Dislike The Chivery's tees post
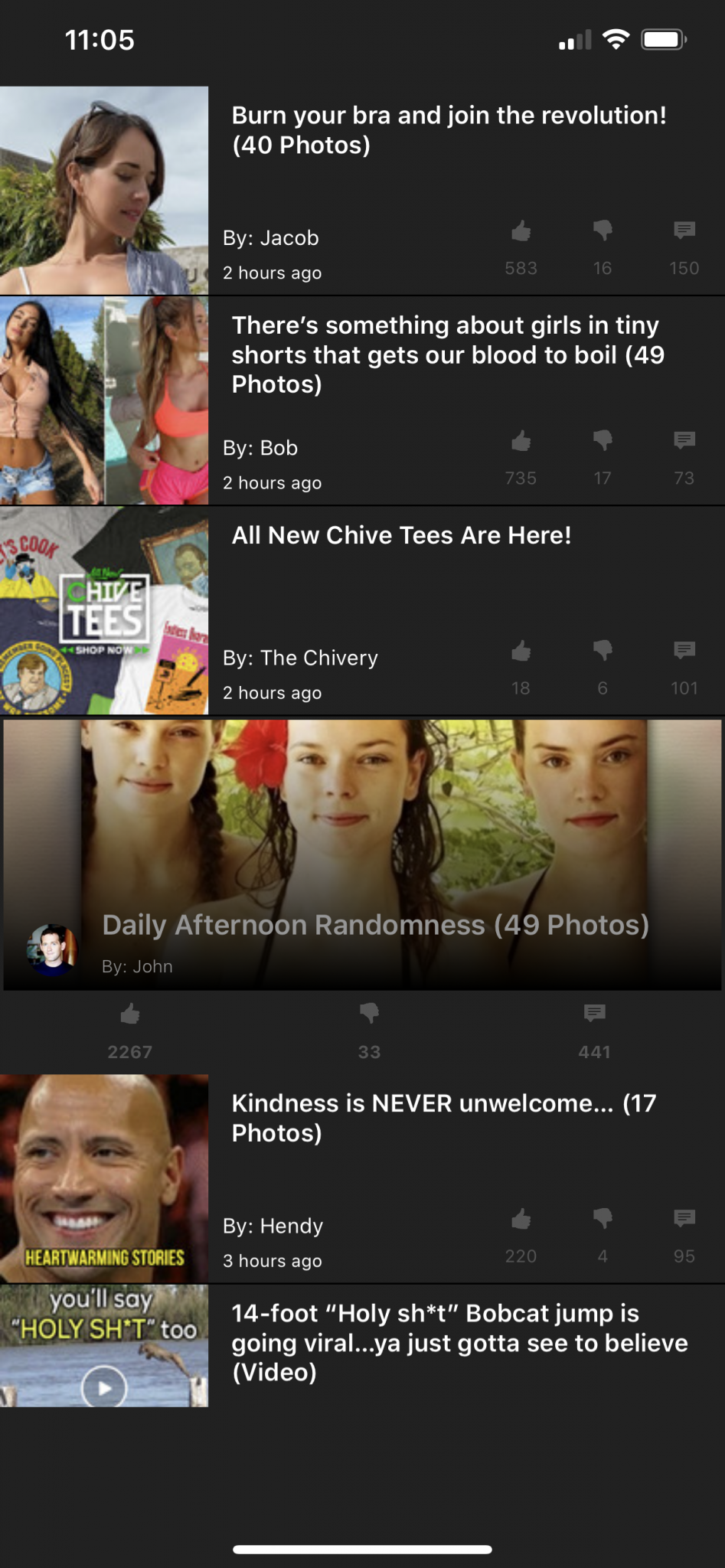This screenshot has height=1568, width=725. [x=603, y=651]
